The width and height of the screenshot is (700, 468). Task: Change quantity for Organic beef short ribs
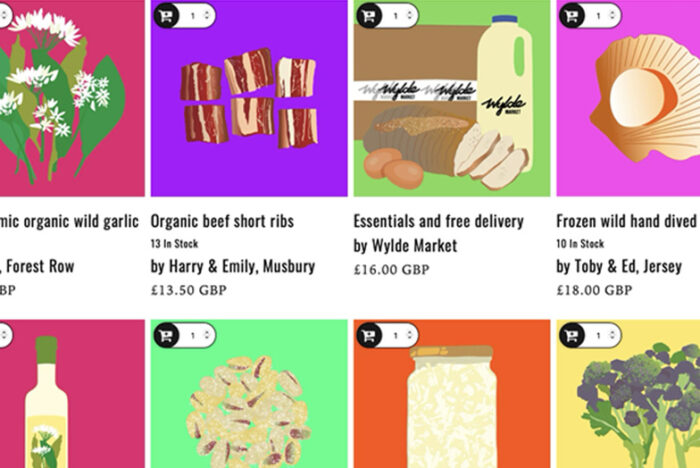click(x=201, y=15)
